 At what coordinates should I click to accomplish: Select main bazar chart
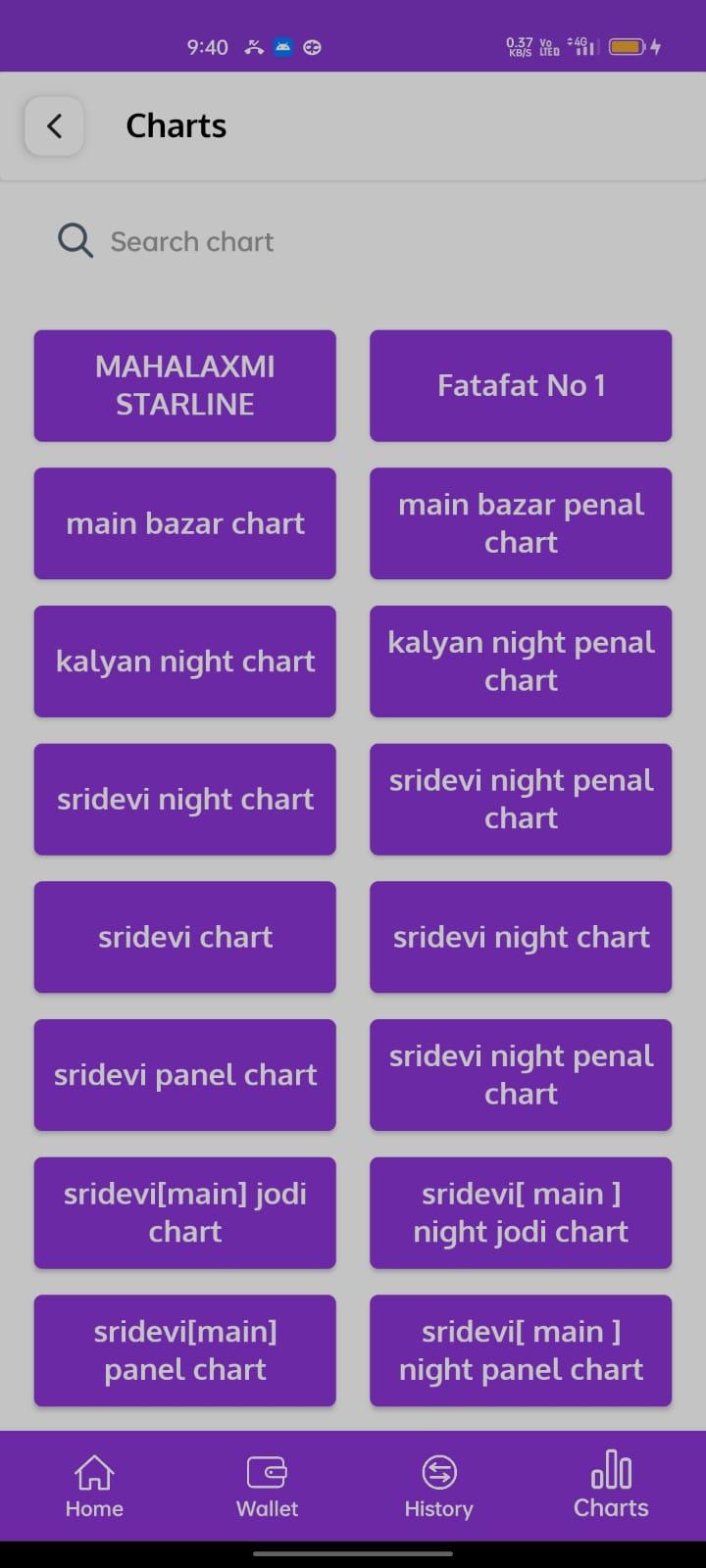pyautogui.click(x=185, y=523)
